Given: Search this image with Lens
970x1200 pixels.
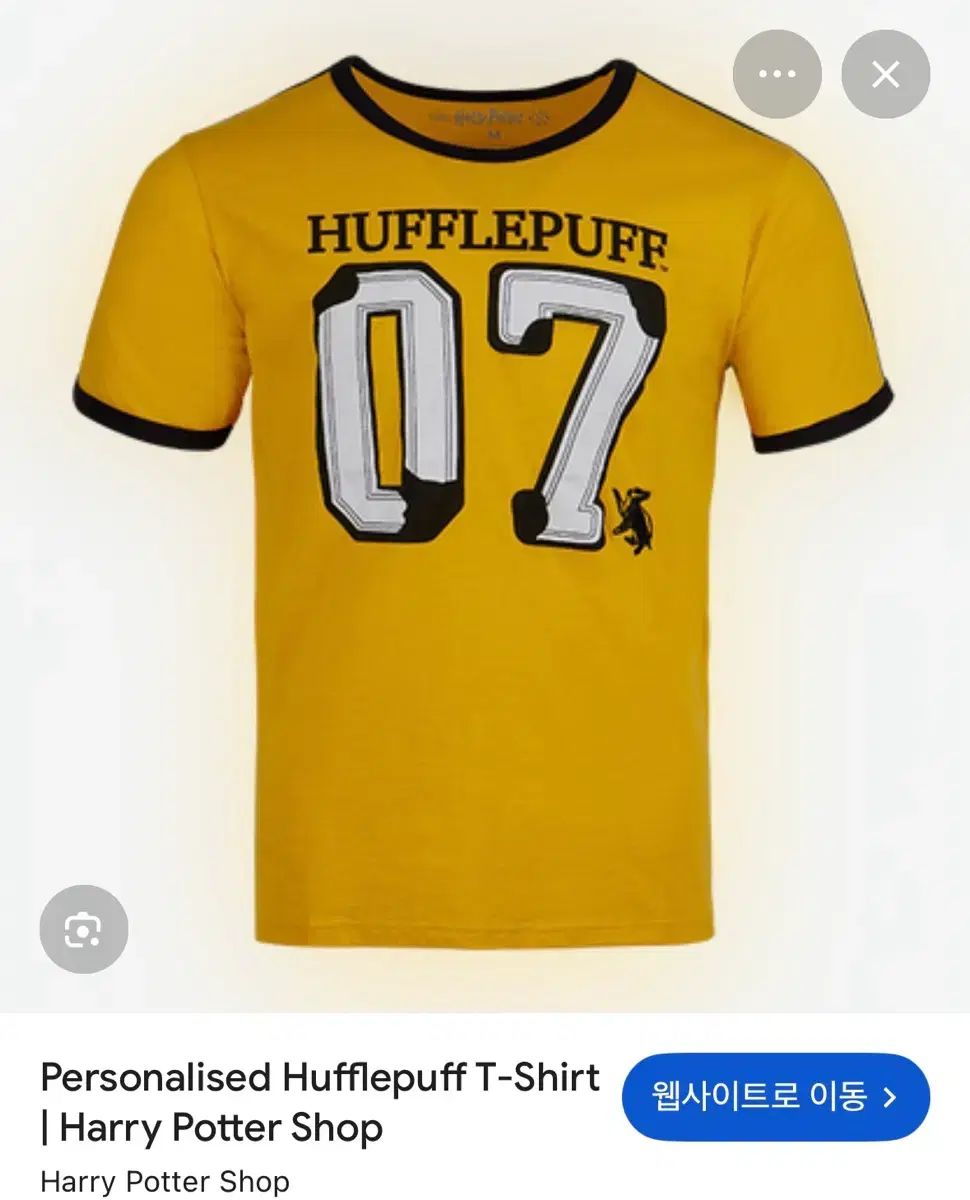Looking at the screenshot, I should 84,930.
